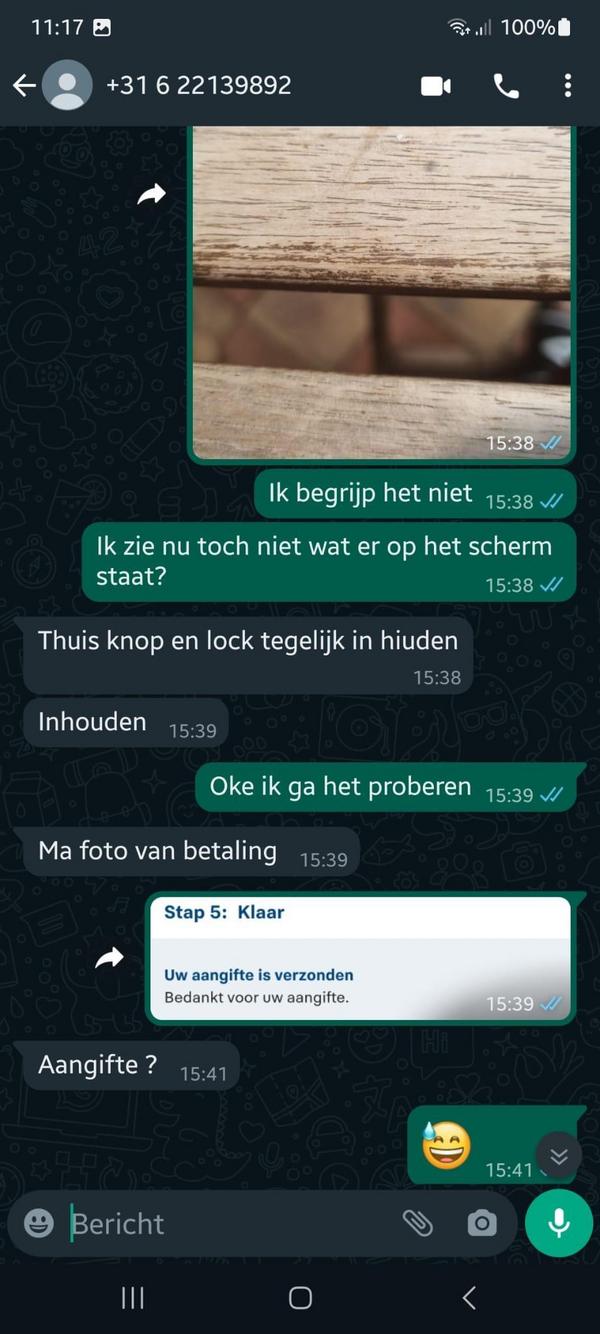This screenshot has height=1334, width=600.
Task: Tap the voice message microphone button
Action: [559, 1222]
